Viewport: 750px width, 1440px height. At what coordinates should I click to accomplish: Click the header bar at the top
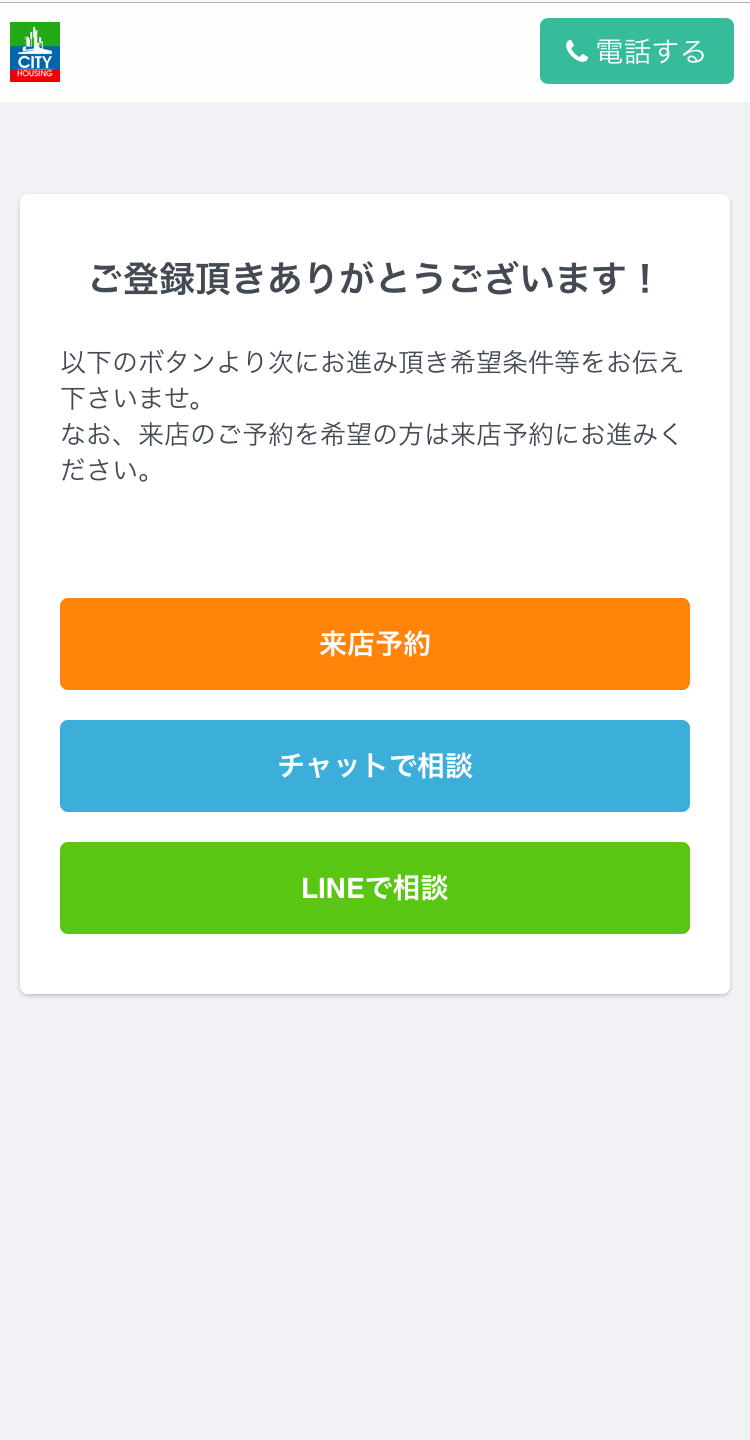click(x=300, y=50)
